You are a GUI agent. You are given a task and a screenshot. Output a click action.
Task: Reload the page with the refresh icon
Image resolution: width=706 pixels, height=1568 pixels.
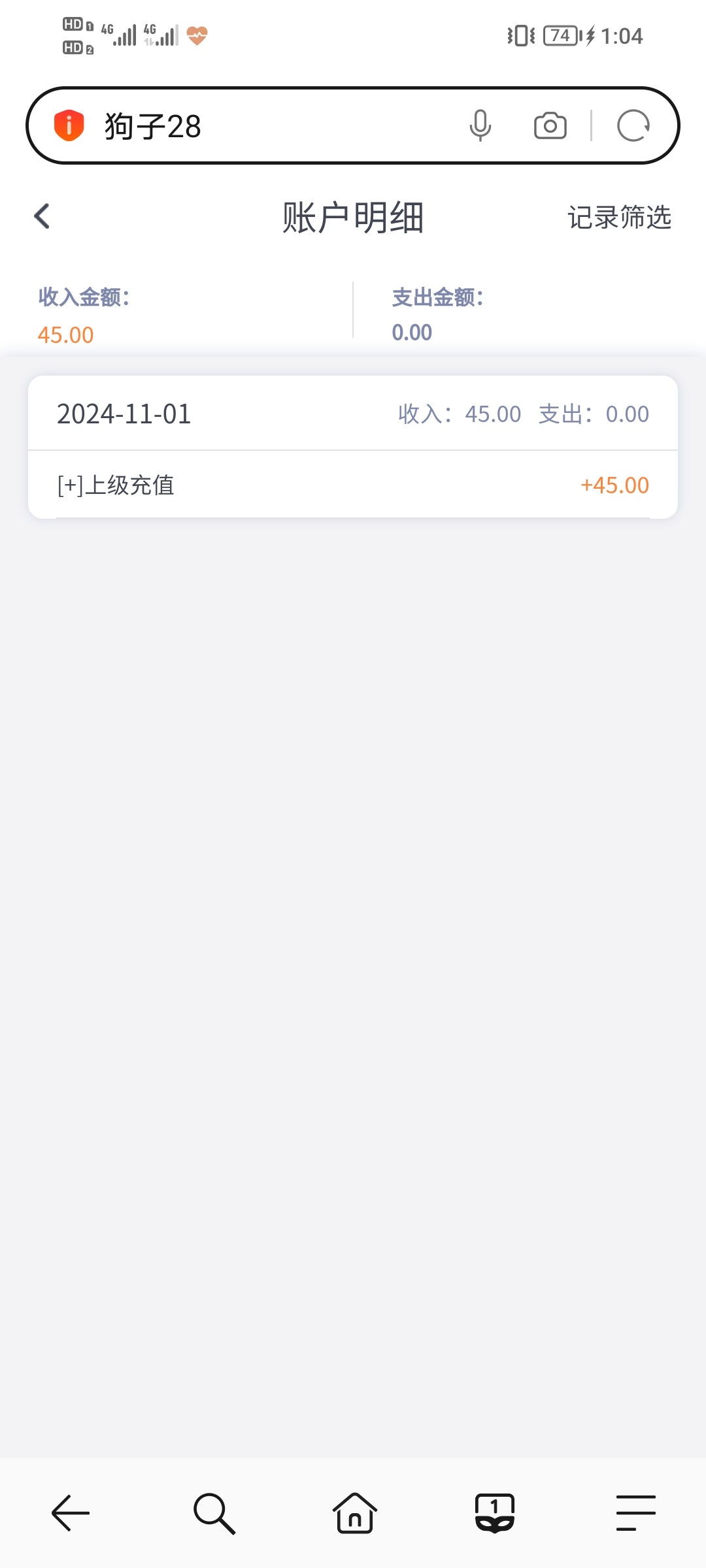(x=633, y=125)
